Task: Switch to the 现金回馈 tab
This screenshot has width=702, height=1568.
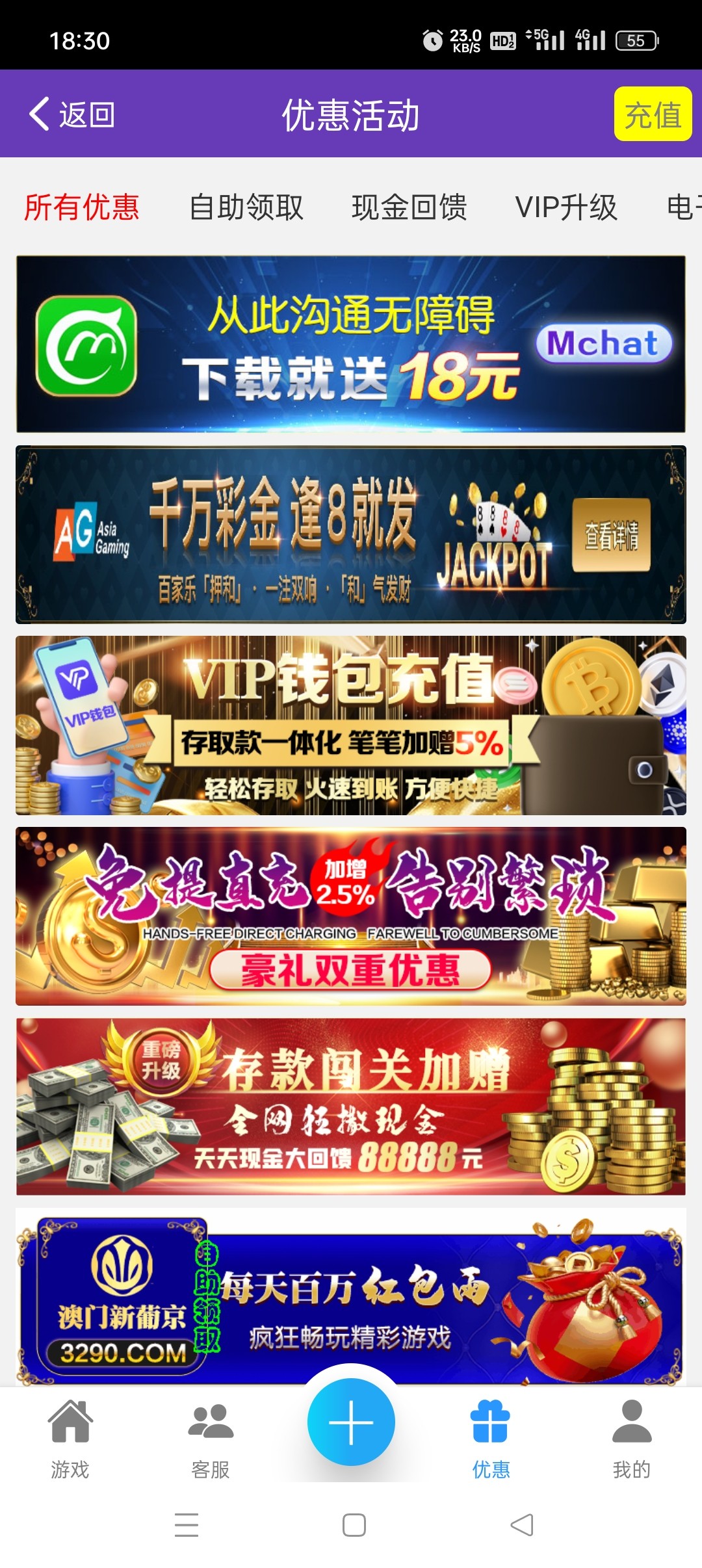Action: (409, 207)
